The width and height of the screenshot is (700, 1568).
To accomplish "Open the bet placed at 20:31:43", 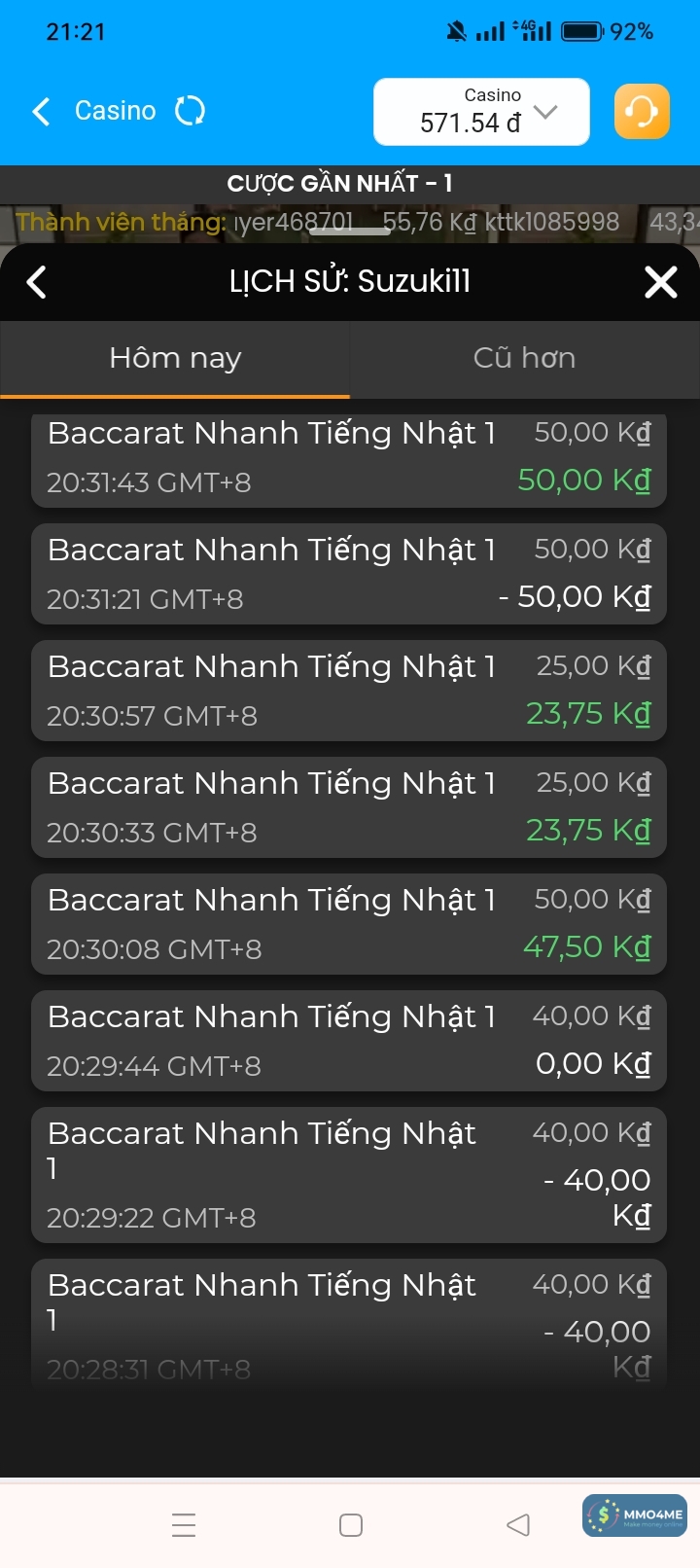I will click(x=349, y=458).
